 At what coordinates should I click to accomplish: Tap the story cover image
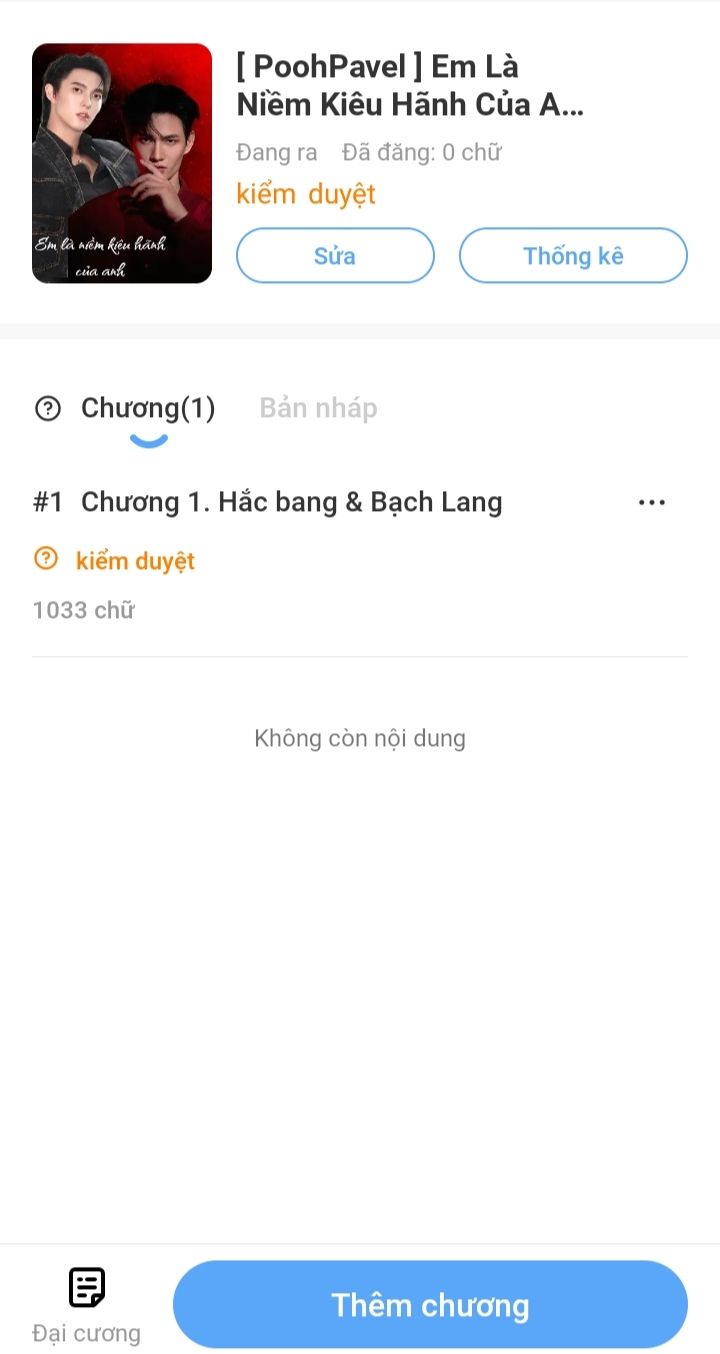[x=122, y=163]
